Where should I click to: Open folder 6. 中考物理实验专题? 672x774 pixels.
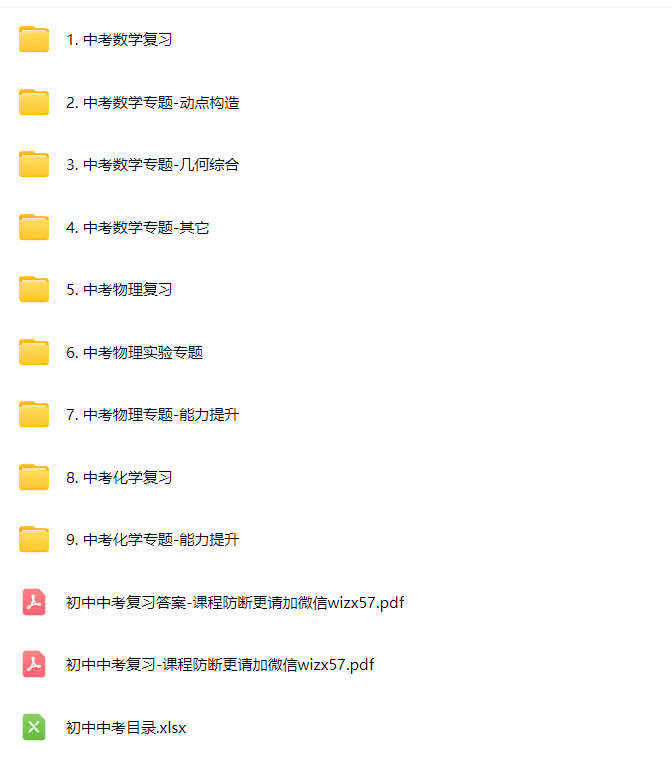pos(134,352)
